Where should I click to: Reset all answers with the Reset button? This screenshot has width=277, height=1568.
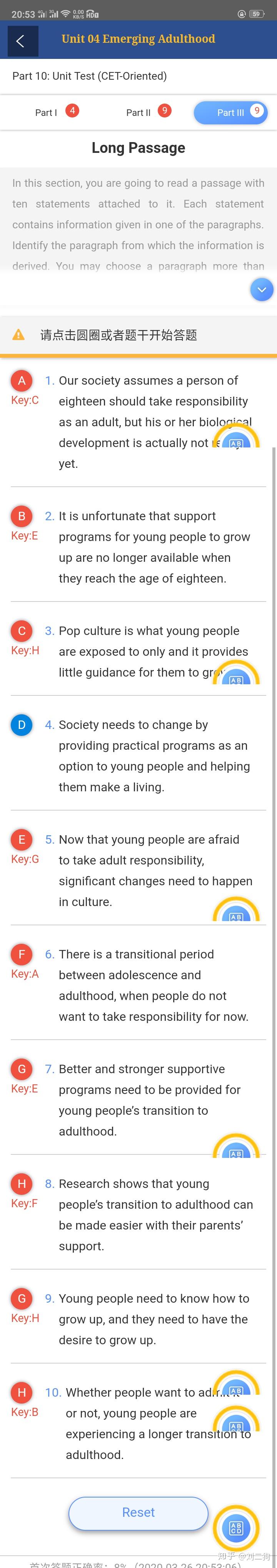click(x=138, y=1512)
